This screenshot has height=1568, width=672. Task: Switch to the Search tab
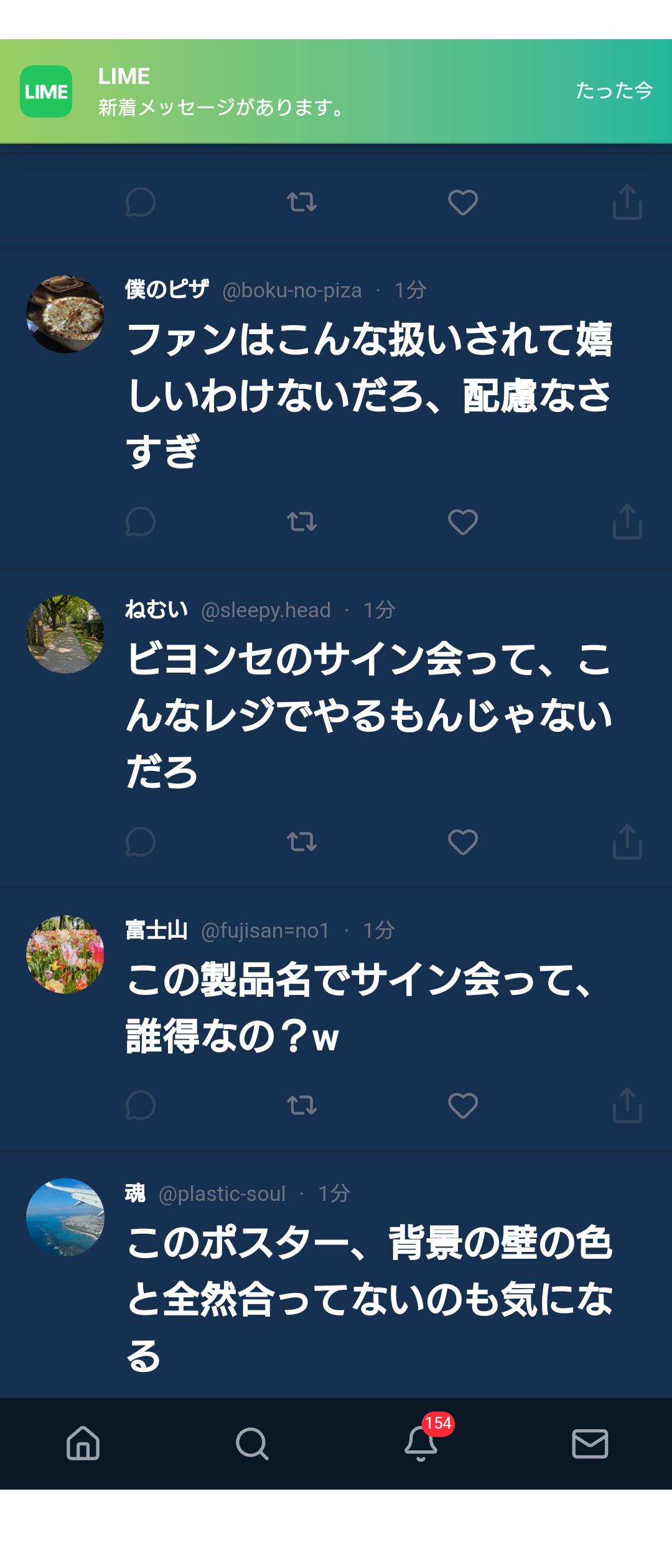[252, 1443]
